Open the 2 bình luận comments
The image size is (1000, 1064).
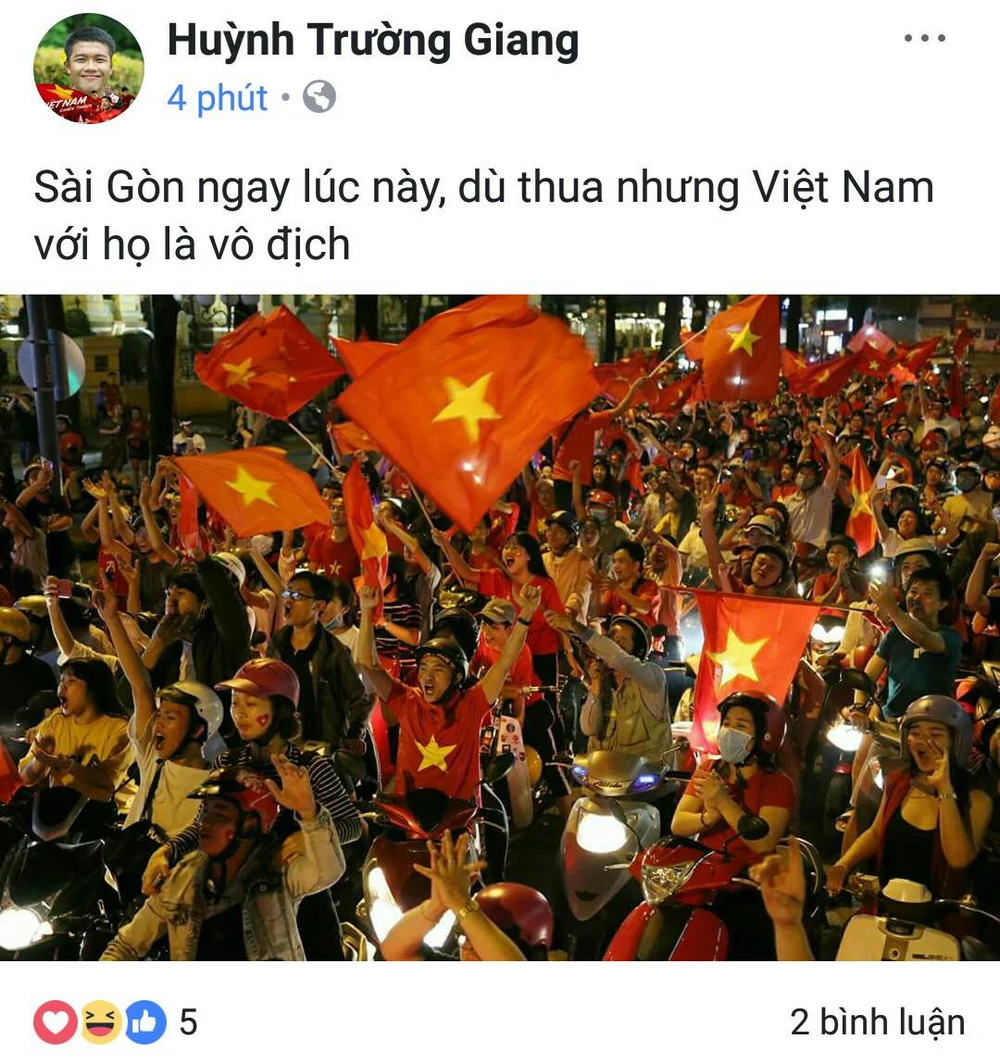pos(877,1022)
